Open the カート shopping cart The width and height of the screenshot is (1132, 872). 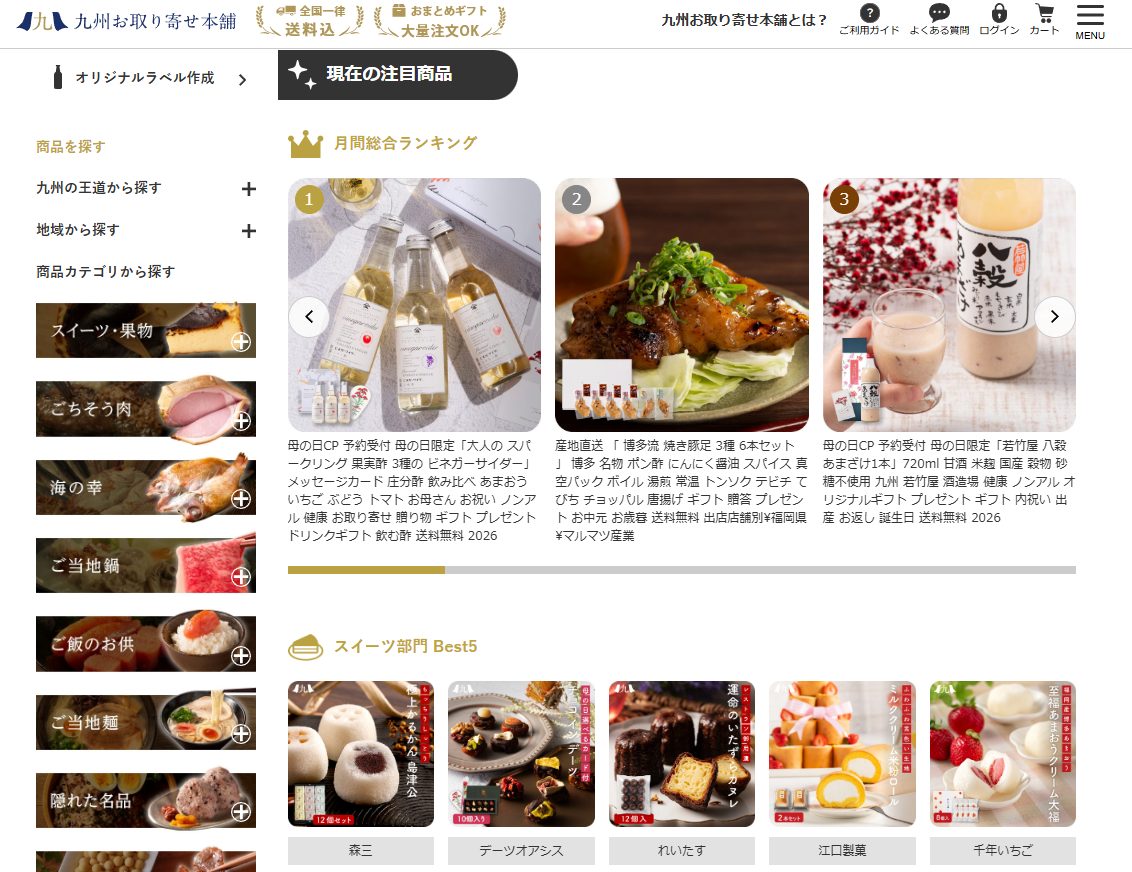pos(1044,20)
